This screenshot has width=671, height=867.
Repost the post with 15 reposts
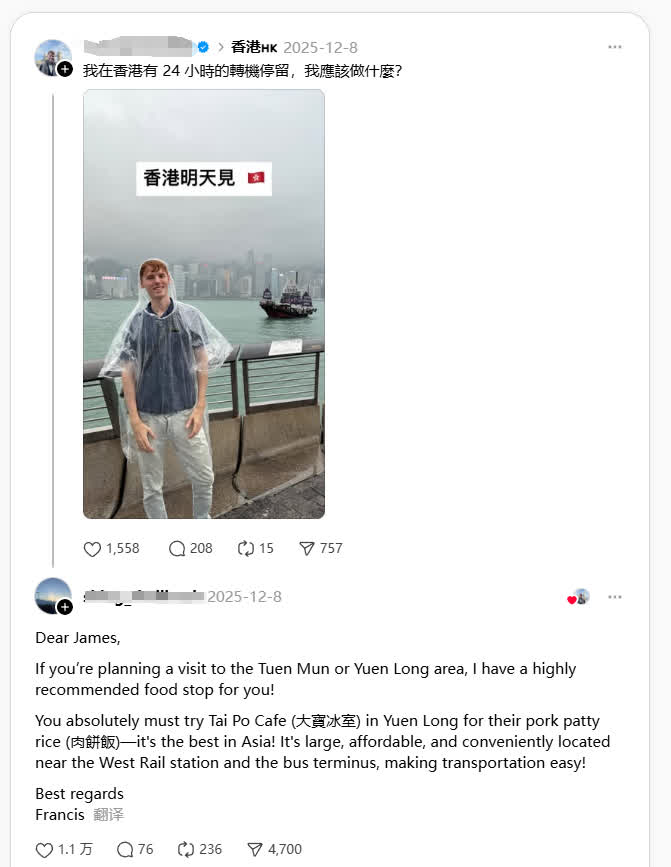pos(245,548)
